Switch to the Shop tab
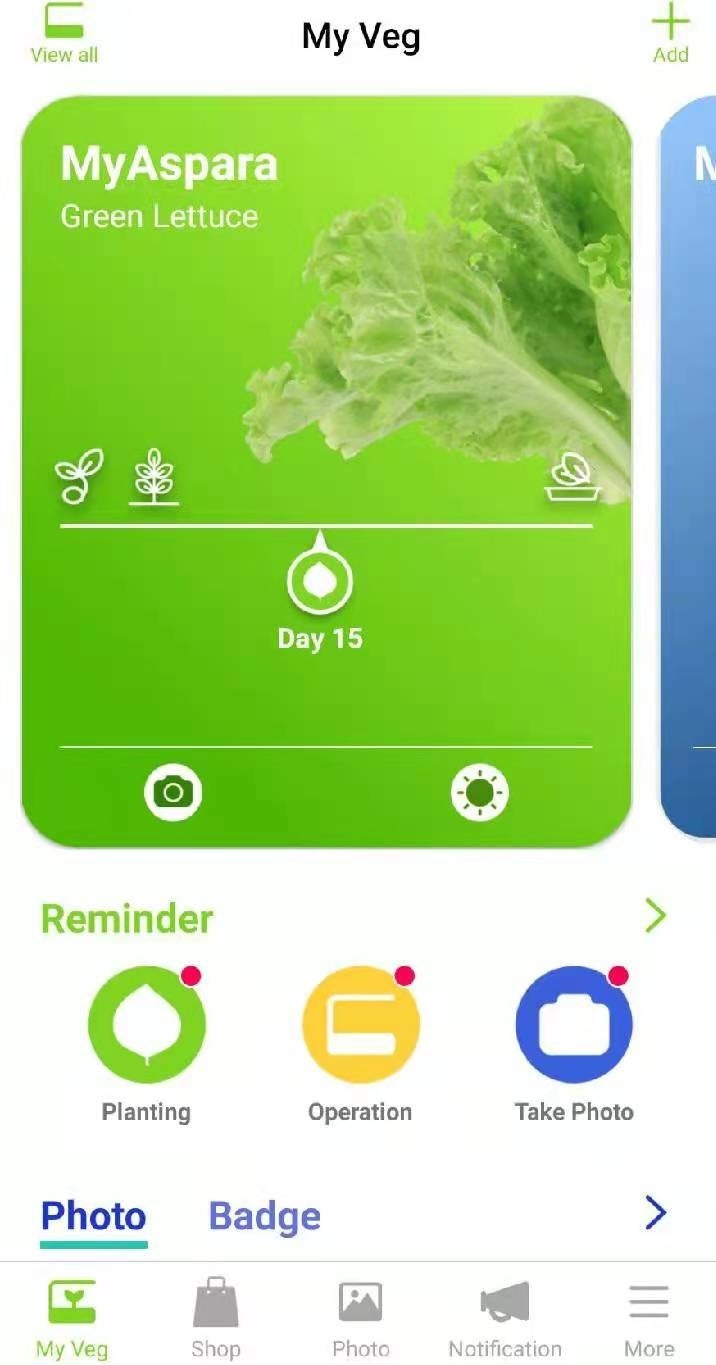The width and height of the screenshot is (716, 1365). [216, 1318]
